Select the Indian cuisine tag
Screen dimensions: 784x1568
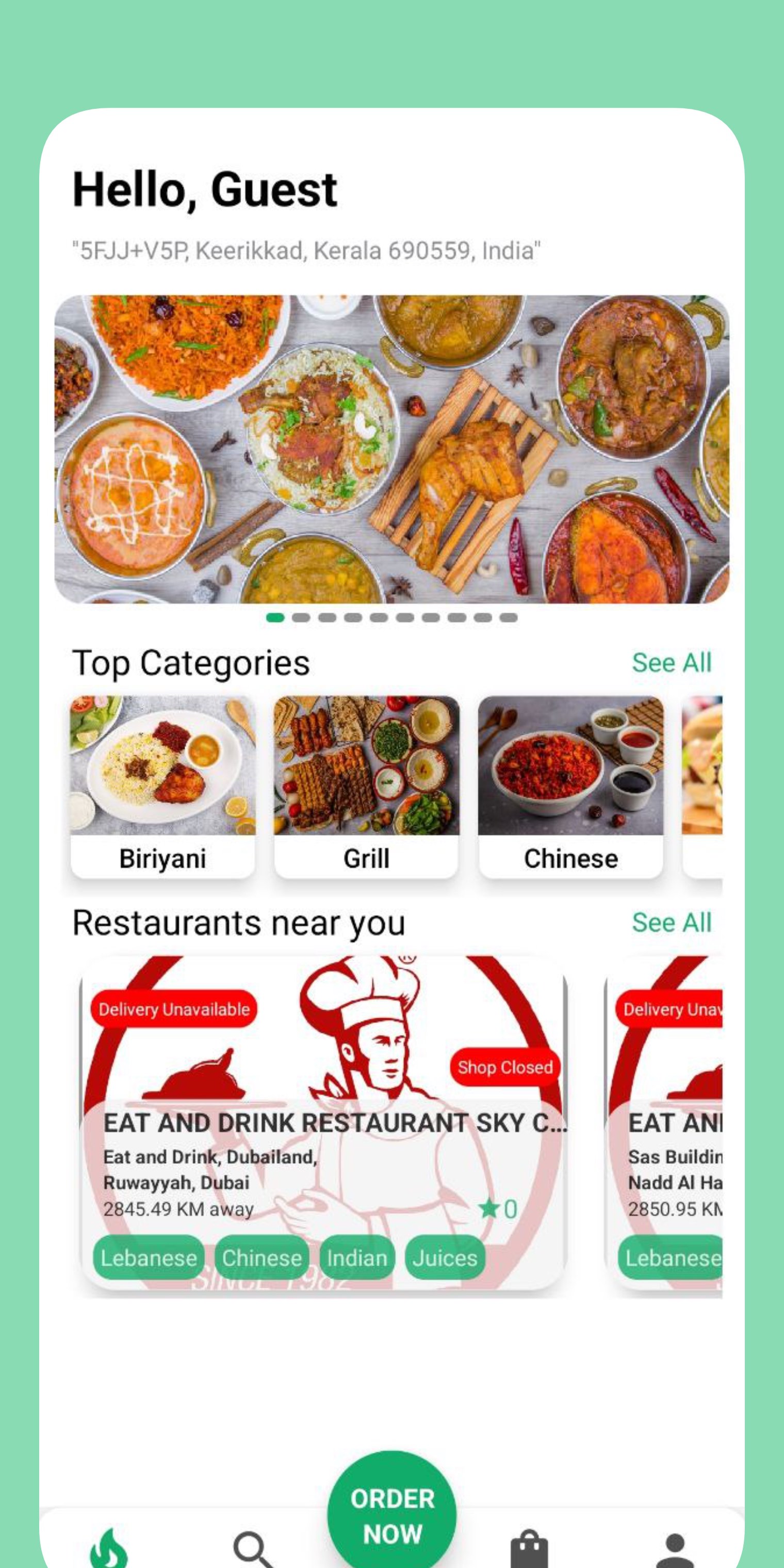click(356, 1257)
